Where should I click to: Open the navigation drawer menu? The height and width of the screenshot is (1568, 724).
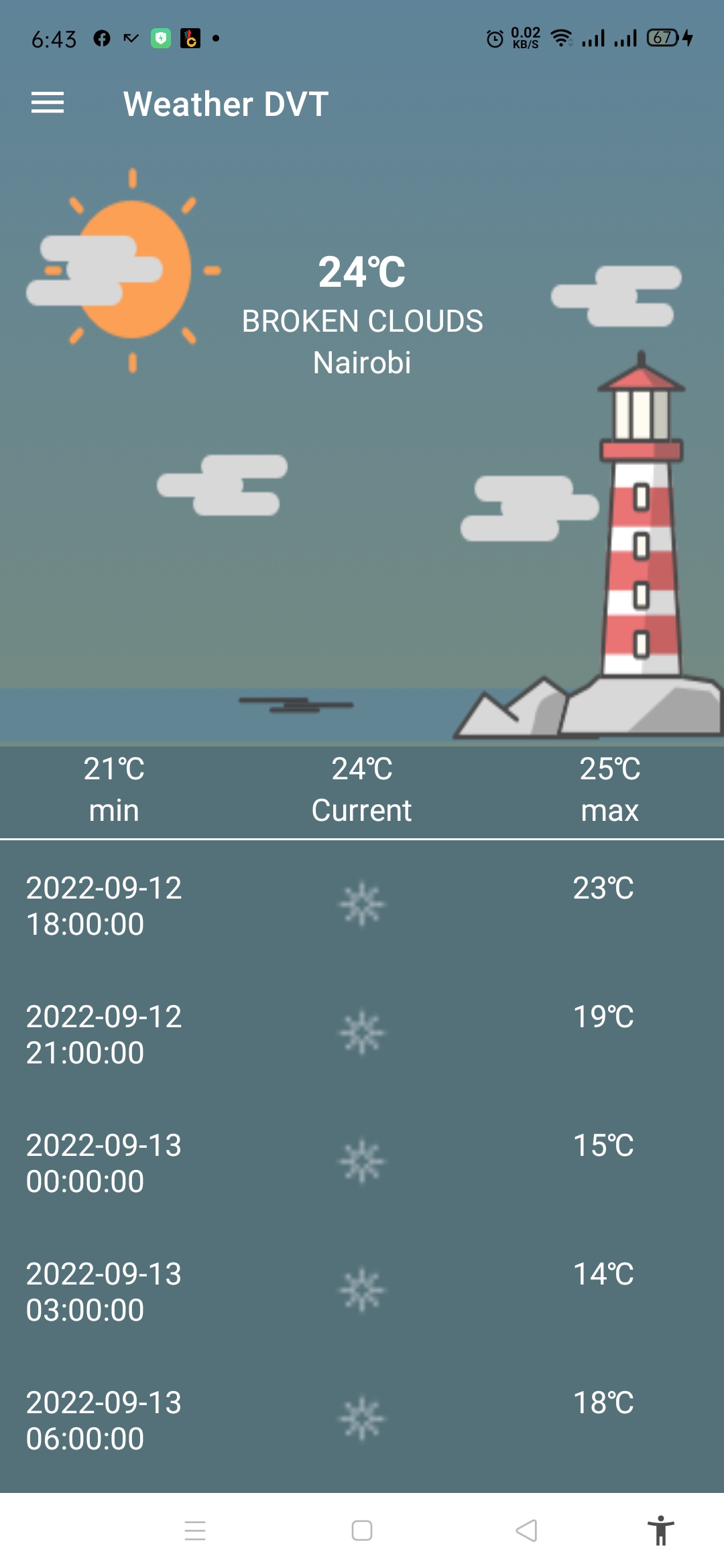(48, 103)
